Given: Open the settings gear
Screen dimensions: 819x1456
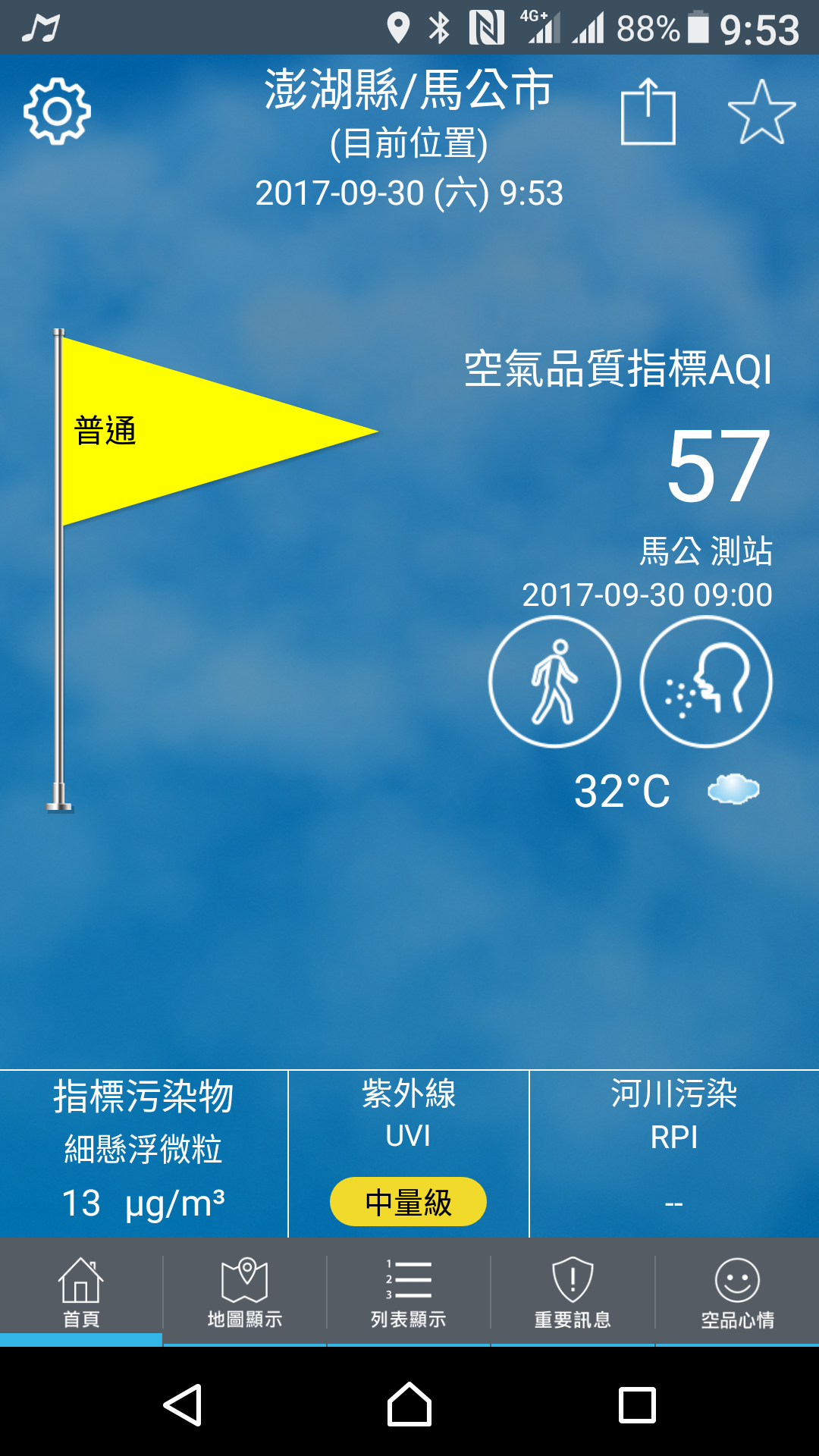Looking at the screenshot, I should coord(57,111).
